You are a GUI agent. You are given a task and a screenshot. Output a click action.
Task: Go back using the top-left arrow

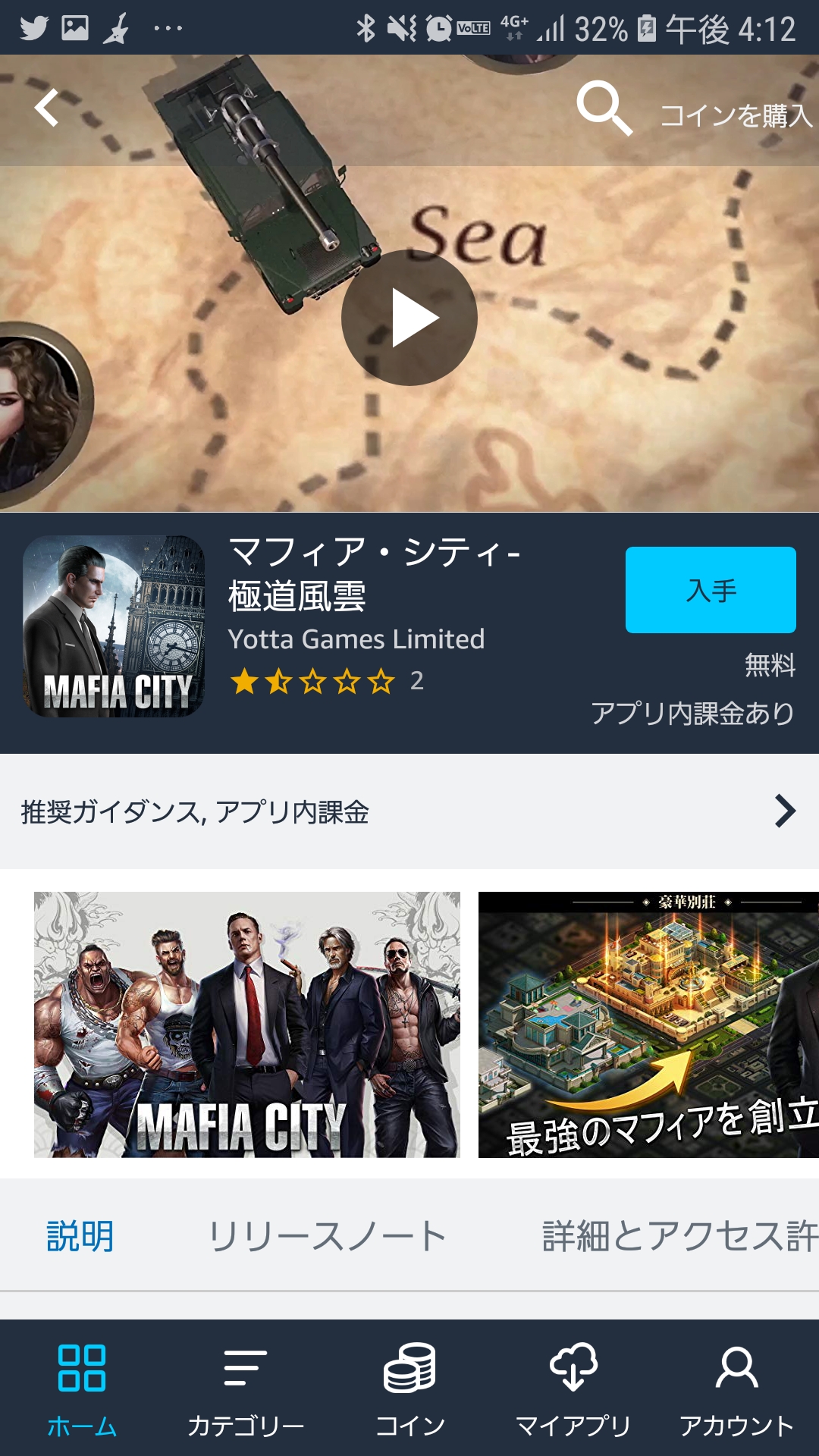[47, 108]
